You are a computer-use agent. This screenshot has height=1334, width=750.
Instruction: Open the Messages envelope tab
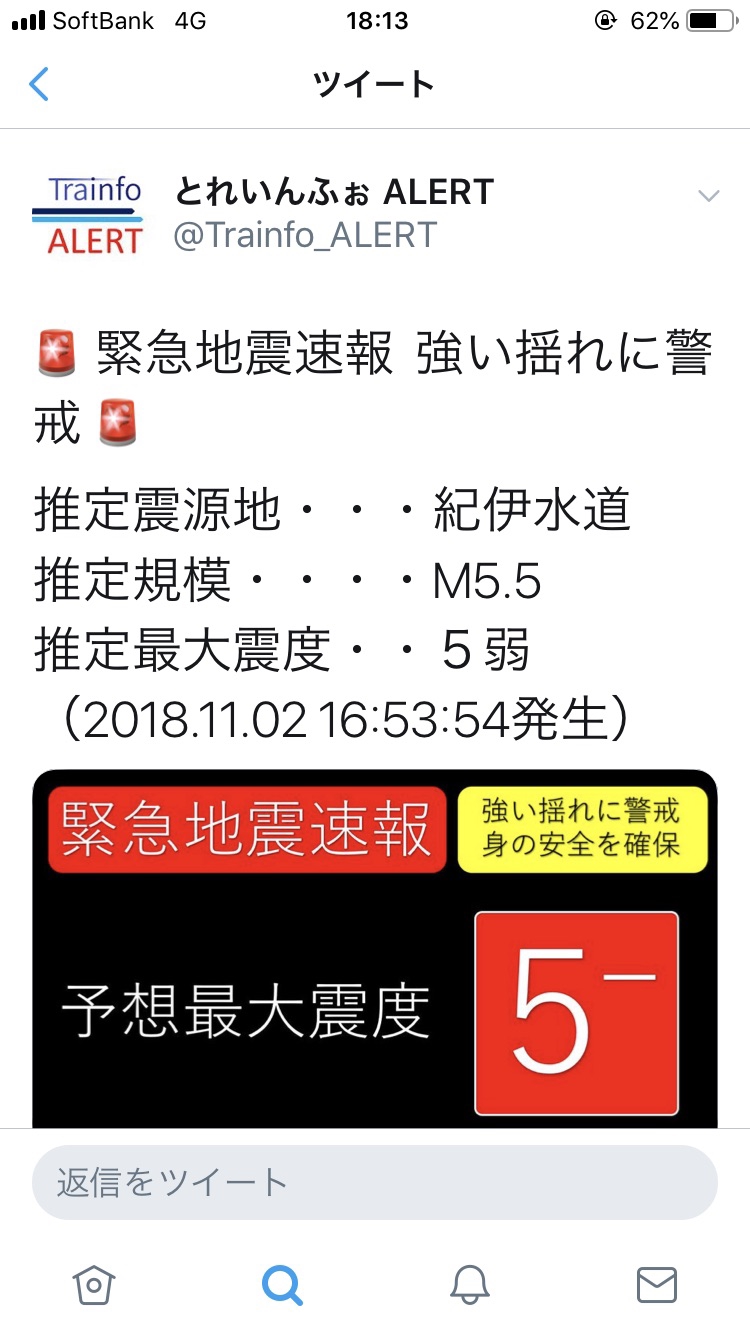click(657, 1284)
